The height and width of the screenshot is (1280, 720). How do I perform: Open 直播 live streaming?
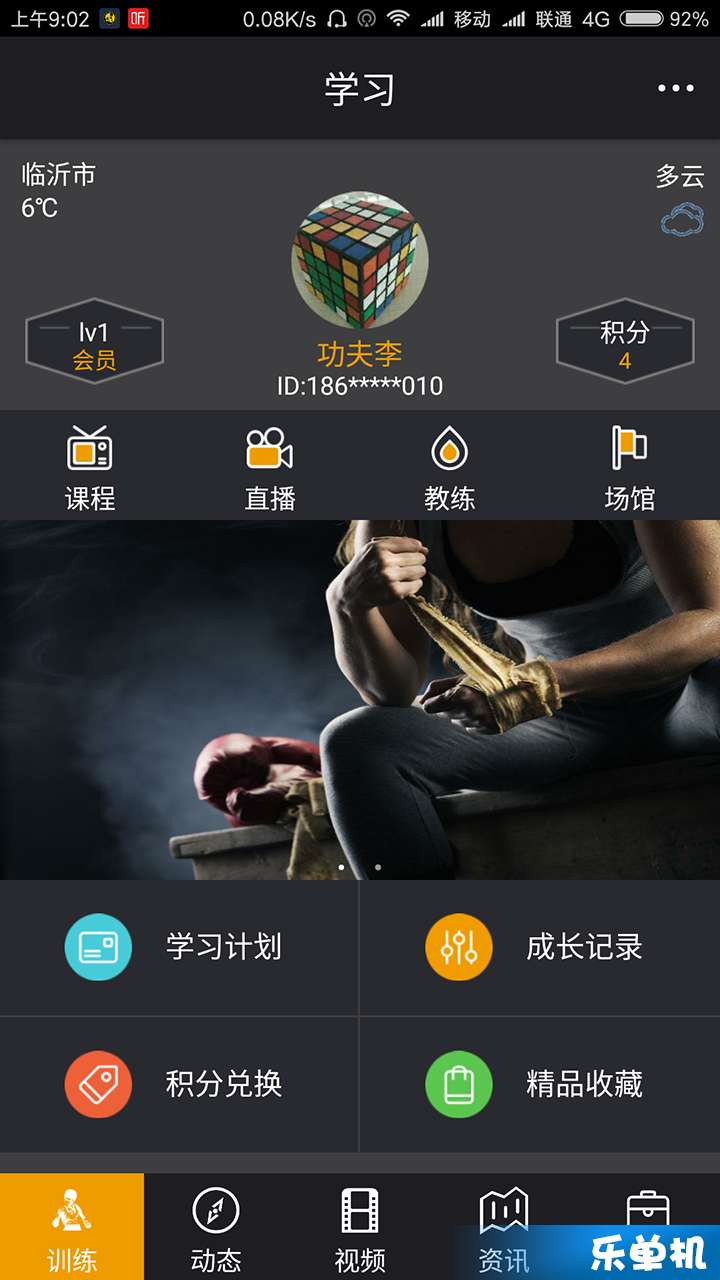pyautogui.click(x=270, y=467)
